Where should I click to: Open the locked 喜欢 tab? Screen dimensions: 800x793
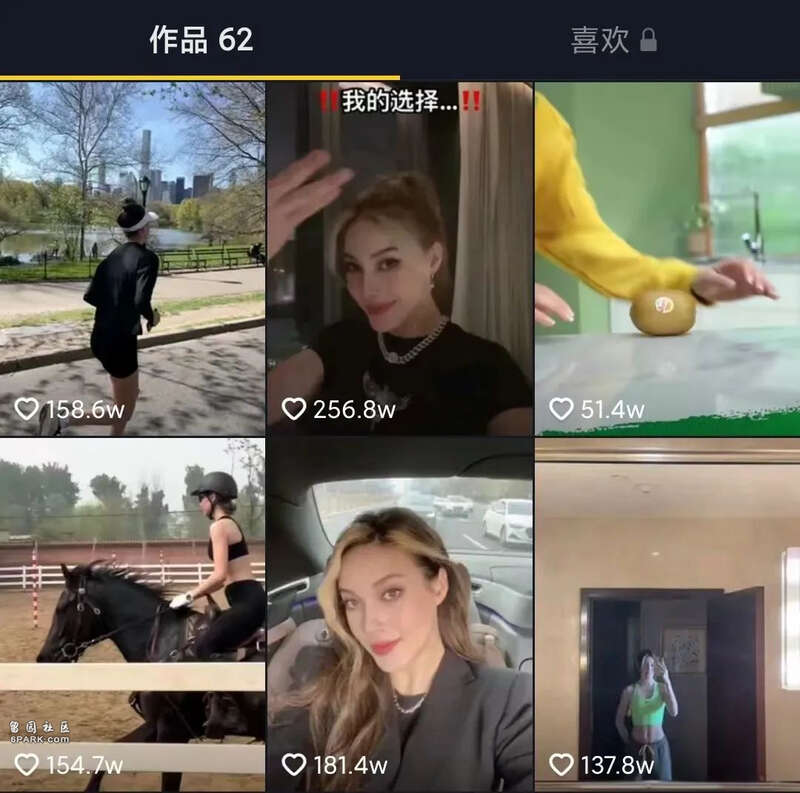[612, 40]
